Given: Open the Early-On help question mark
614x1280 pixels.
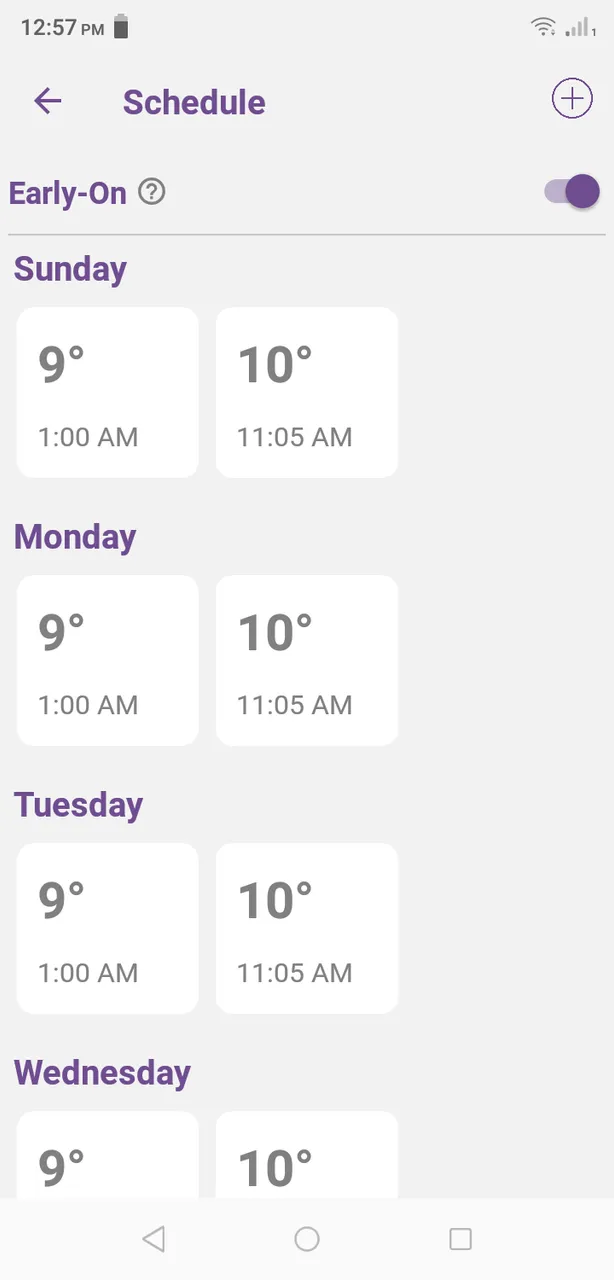Looking at the screenshot, I should pos(151,190).
